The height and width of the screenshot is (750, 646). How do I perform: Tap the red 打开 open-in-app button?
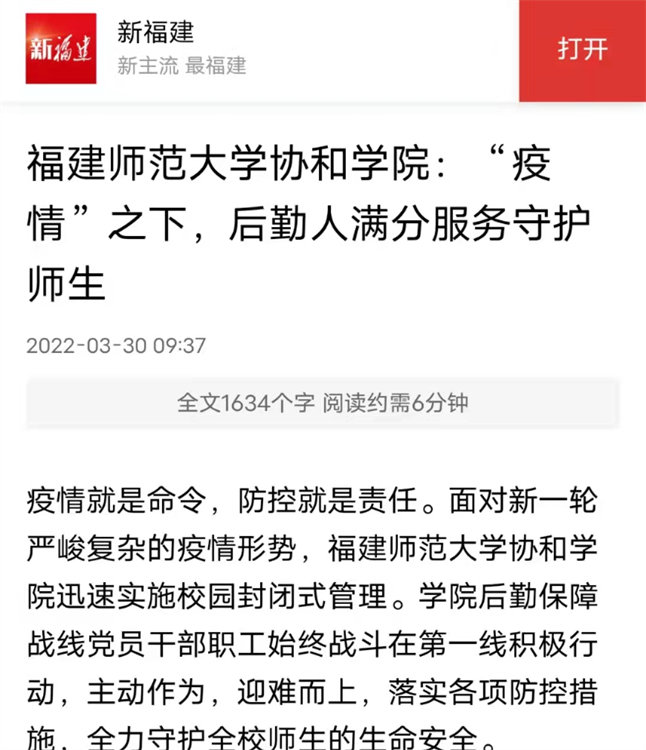pos(582,50)
